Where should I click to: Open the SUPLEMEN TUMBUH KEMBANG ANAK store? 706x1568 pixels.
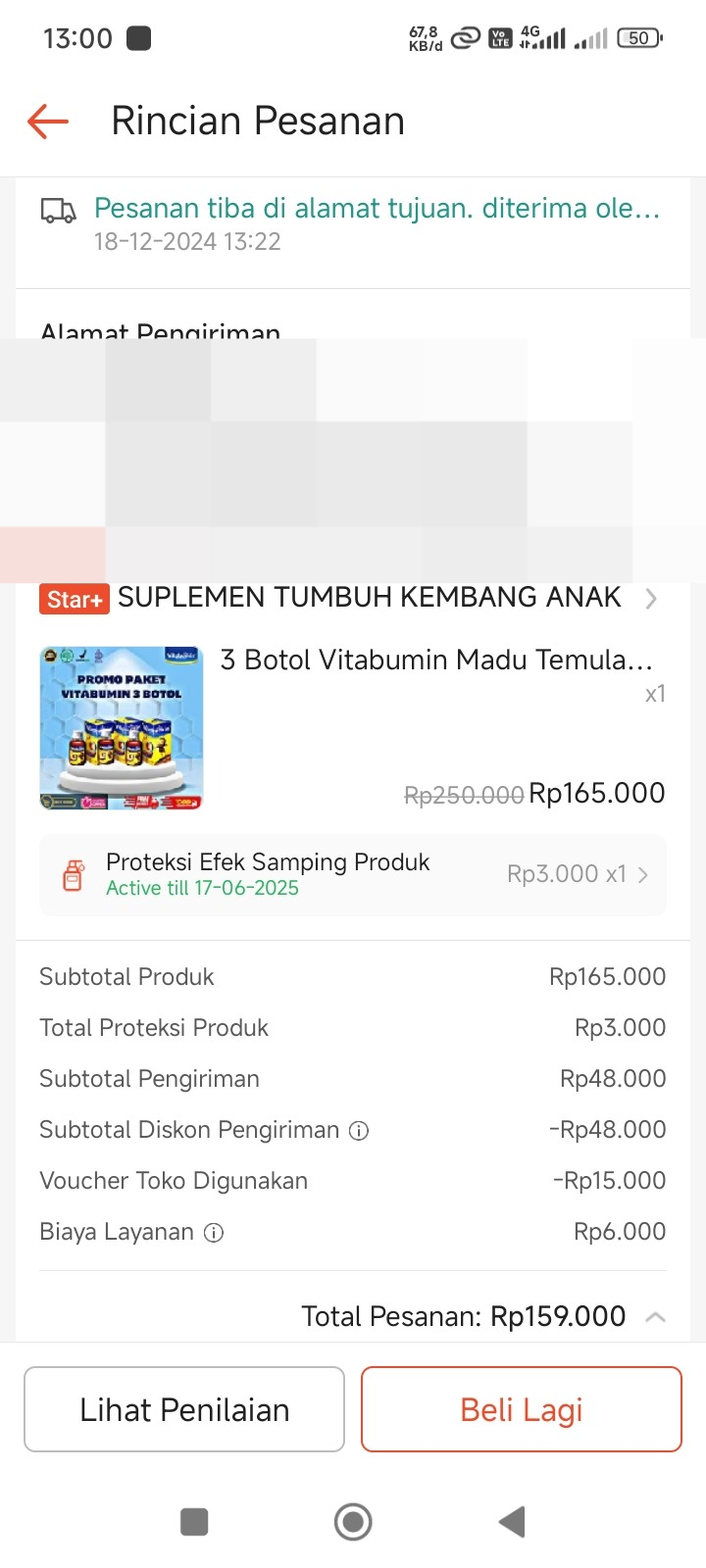[x=369, y=598]
